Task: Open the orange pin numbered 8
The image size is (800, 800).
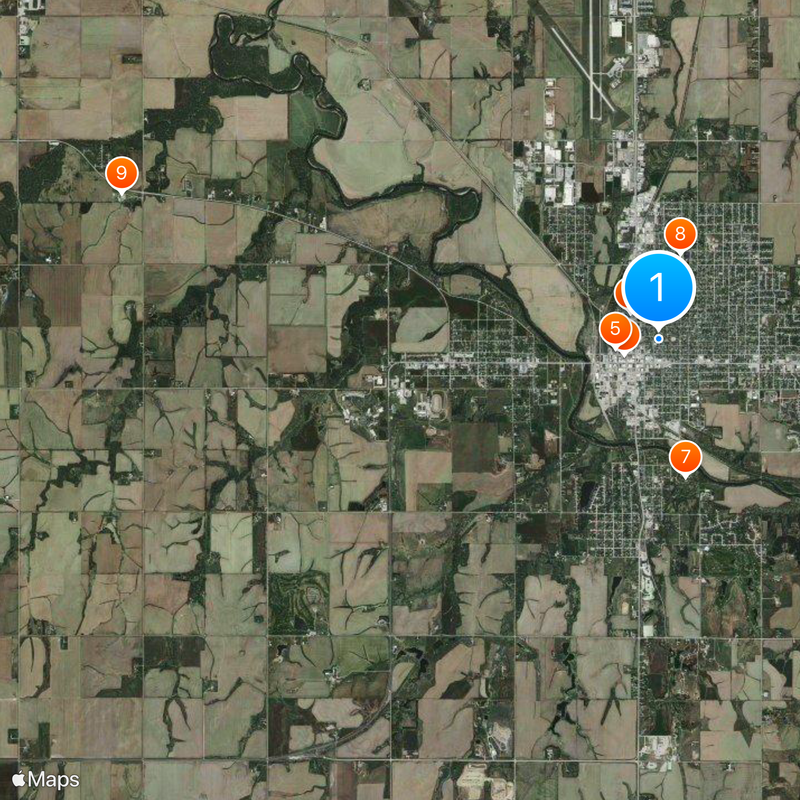Action: (x=680, y=236)
